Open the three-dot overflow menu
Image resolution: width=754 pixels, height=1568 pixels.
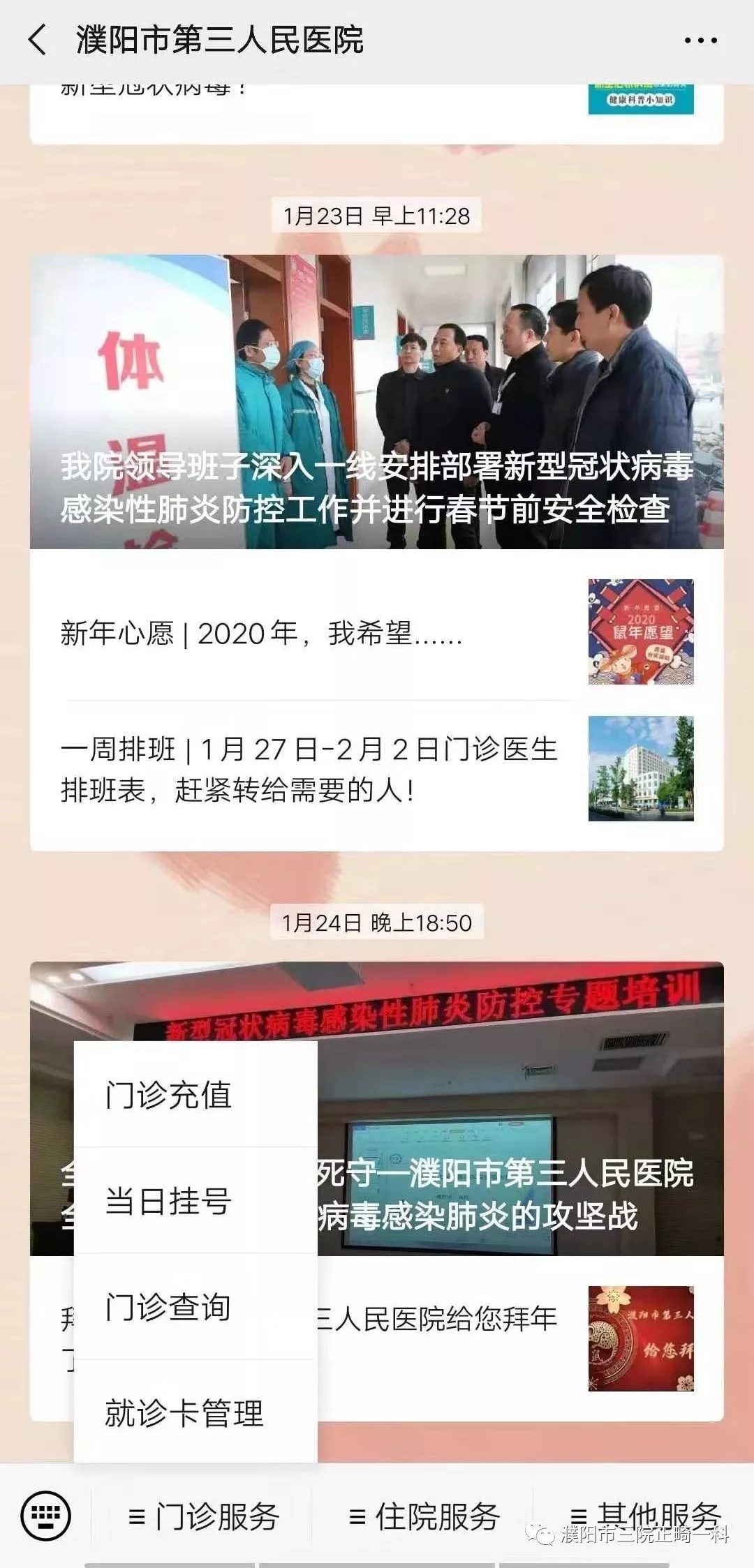click(x=700, y=40)
